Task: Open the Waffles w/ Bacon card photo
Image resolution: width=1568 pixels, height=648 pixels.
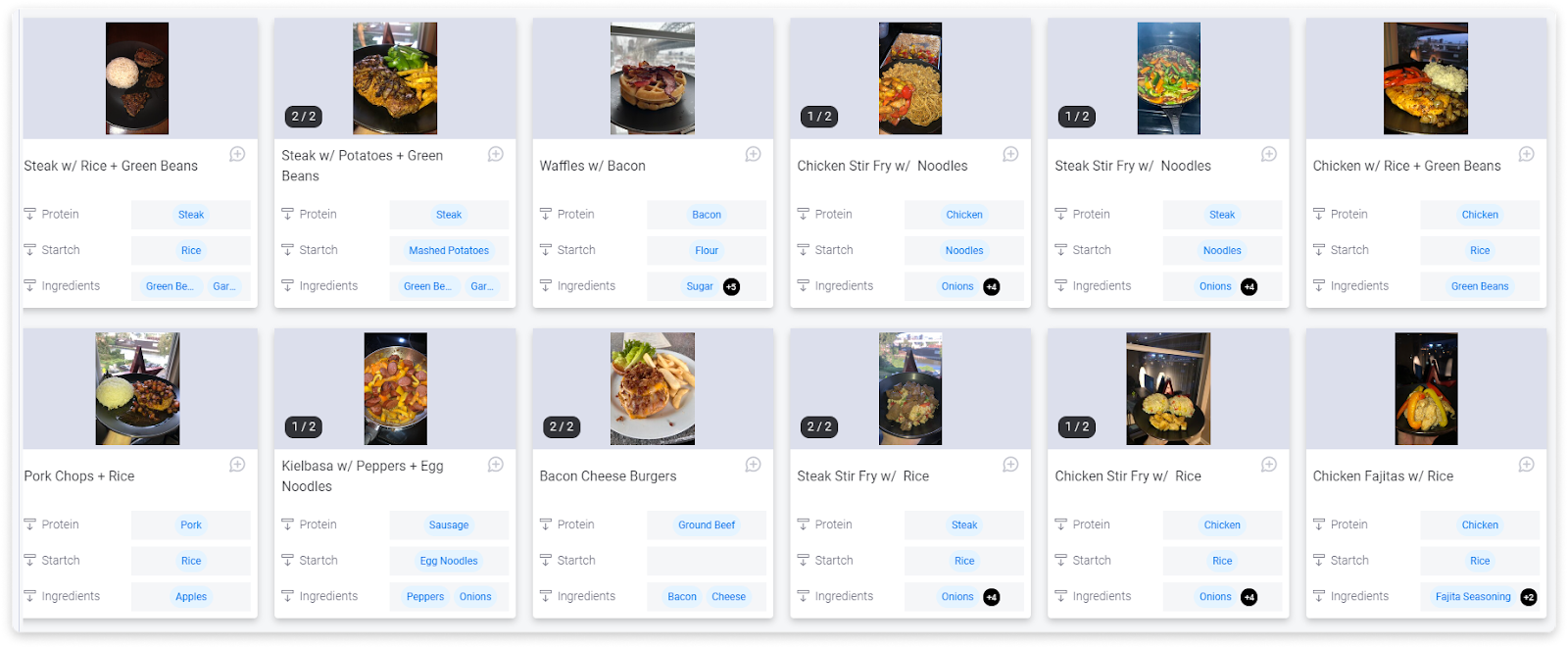Action: (652, 79)
